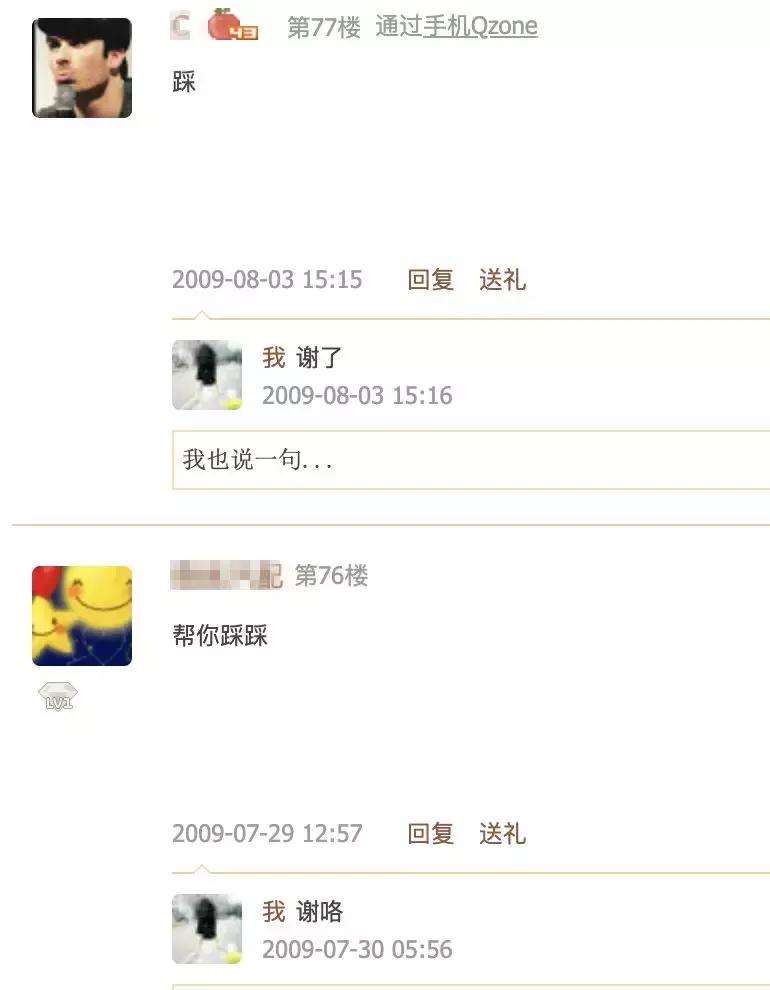The image size is (770, 990).
Task: Click 送礼 under floor 76
Action: pyautogui.click(x=504, y=833)
